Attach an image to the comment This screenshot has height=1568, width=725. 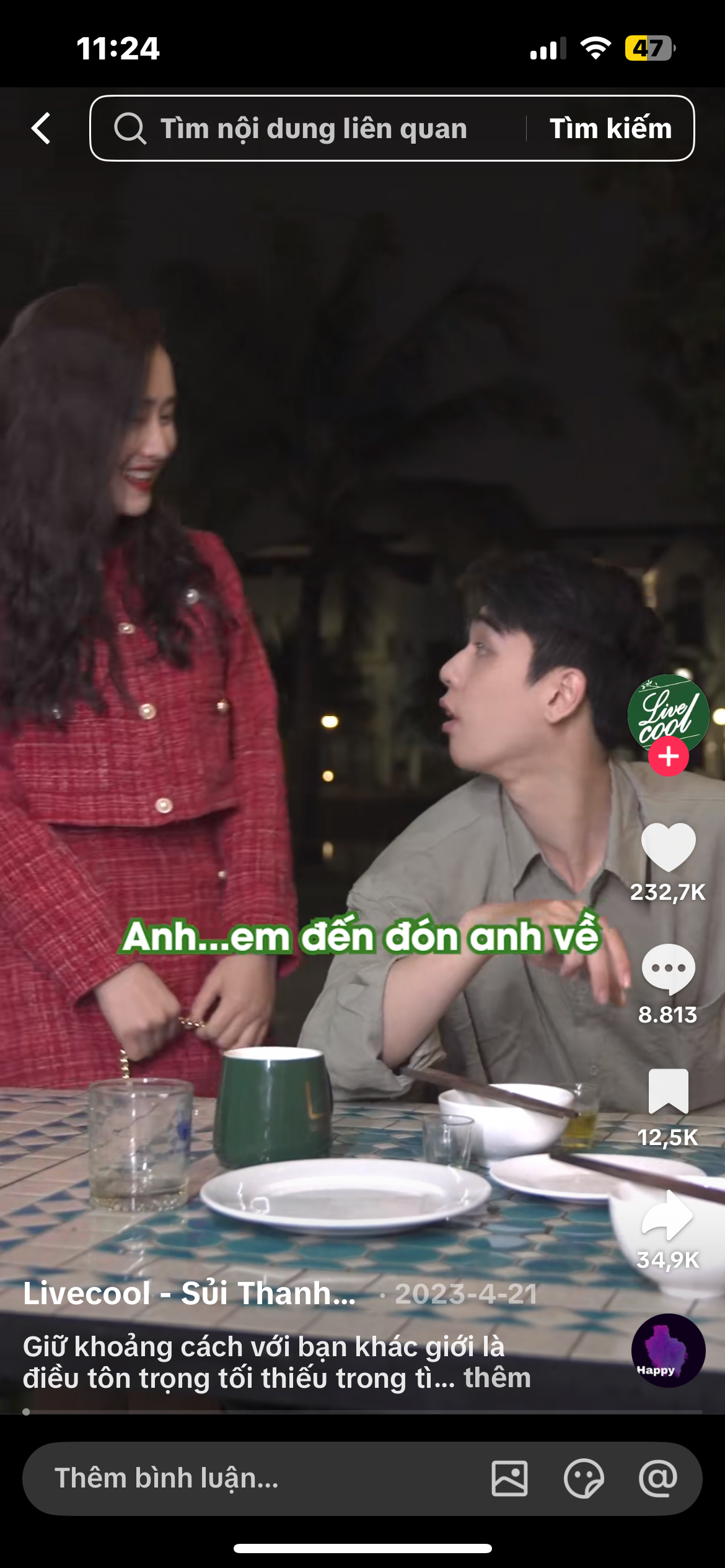(x=509, y=1478)
